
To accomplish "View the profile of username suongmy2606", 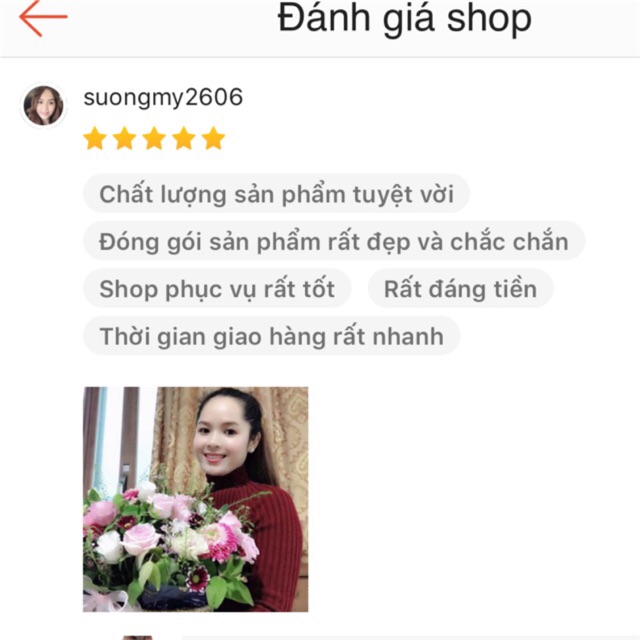I will (163, 98).
